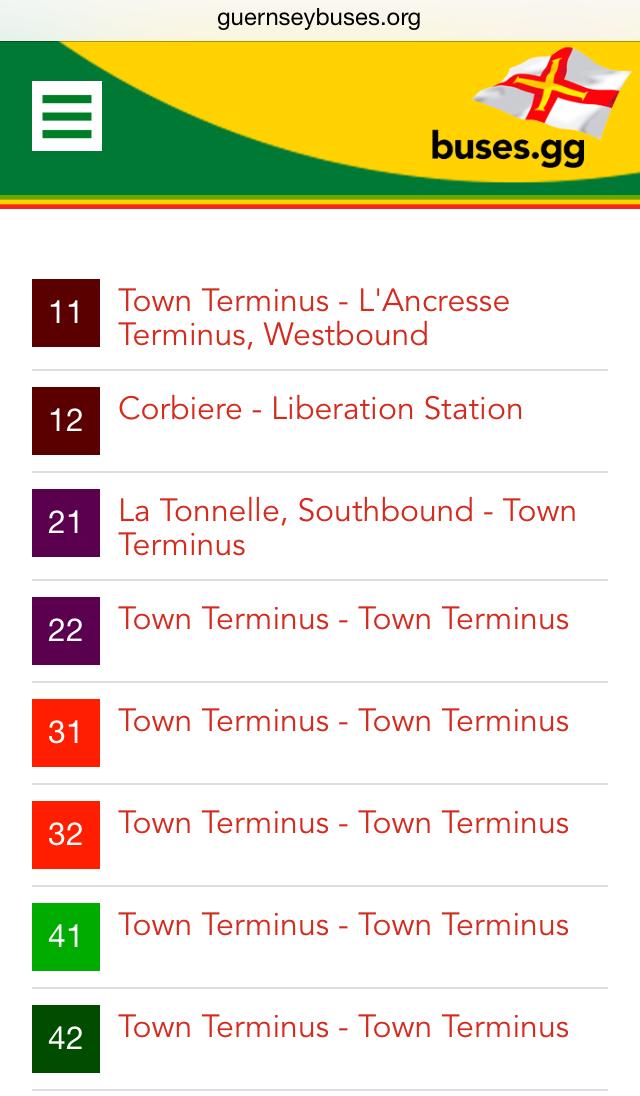Select route 31 Town Terminus
The width and height of the screenshot is (640, 1096).
tap(343, 722)
